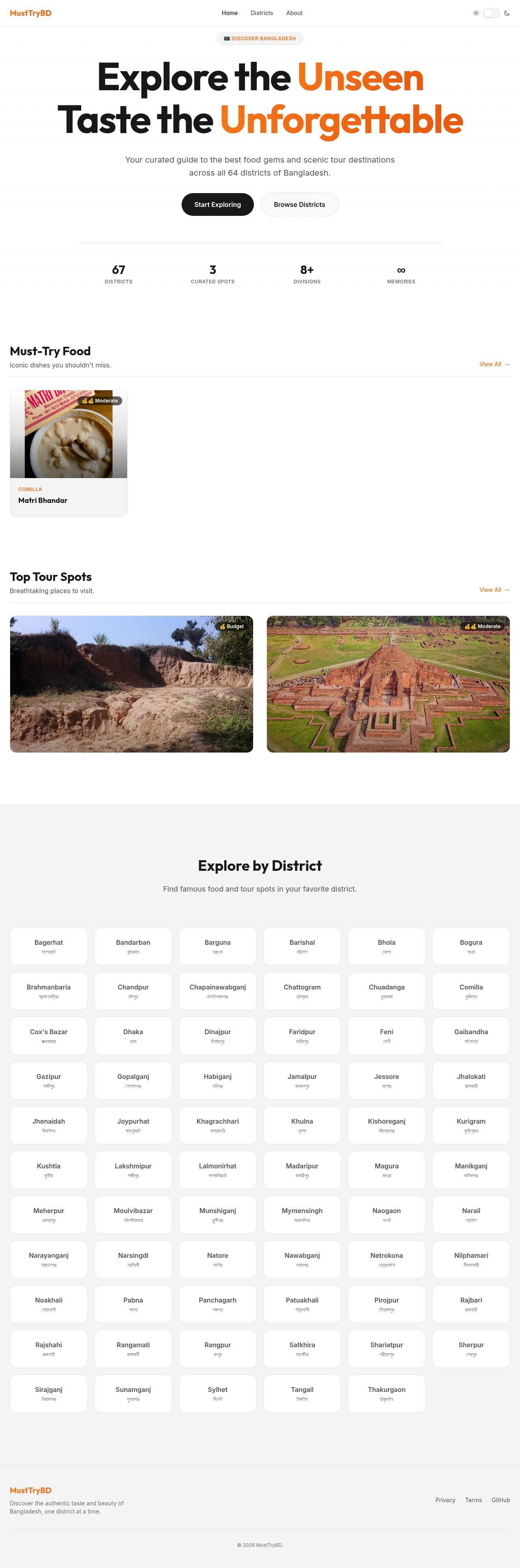
Task: Tap the Start Exploring button
Action: pos(217,204)
